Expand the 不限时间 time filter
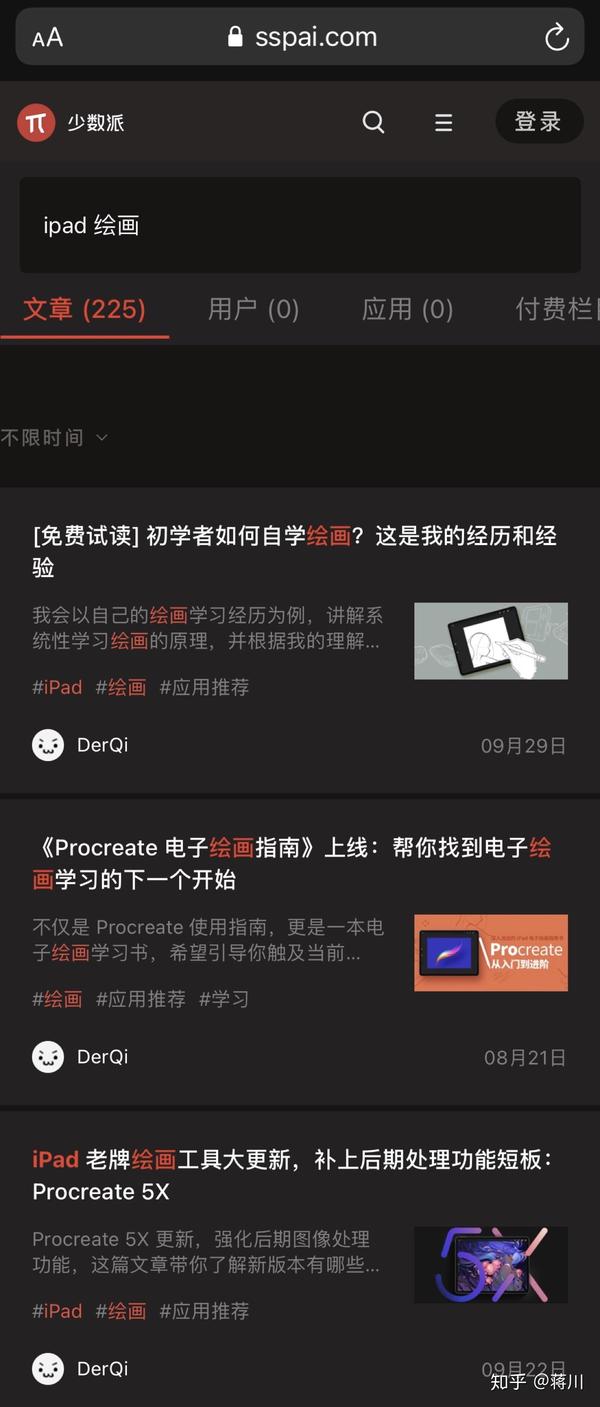 click(54, 438)
